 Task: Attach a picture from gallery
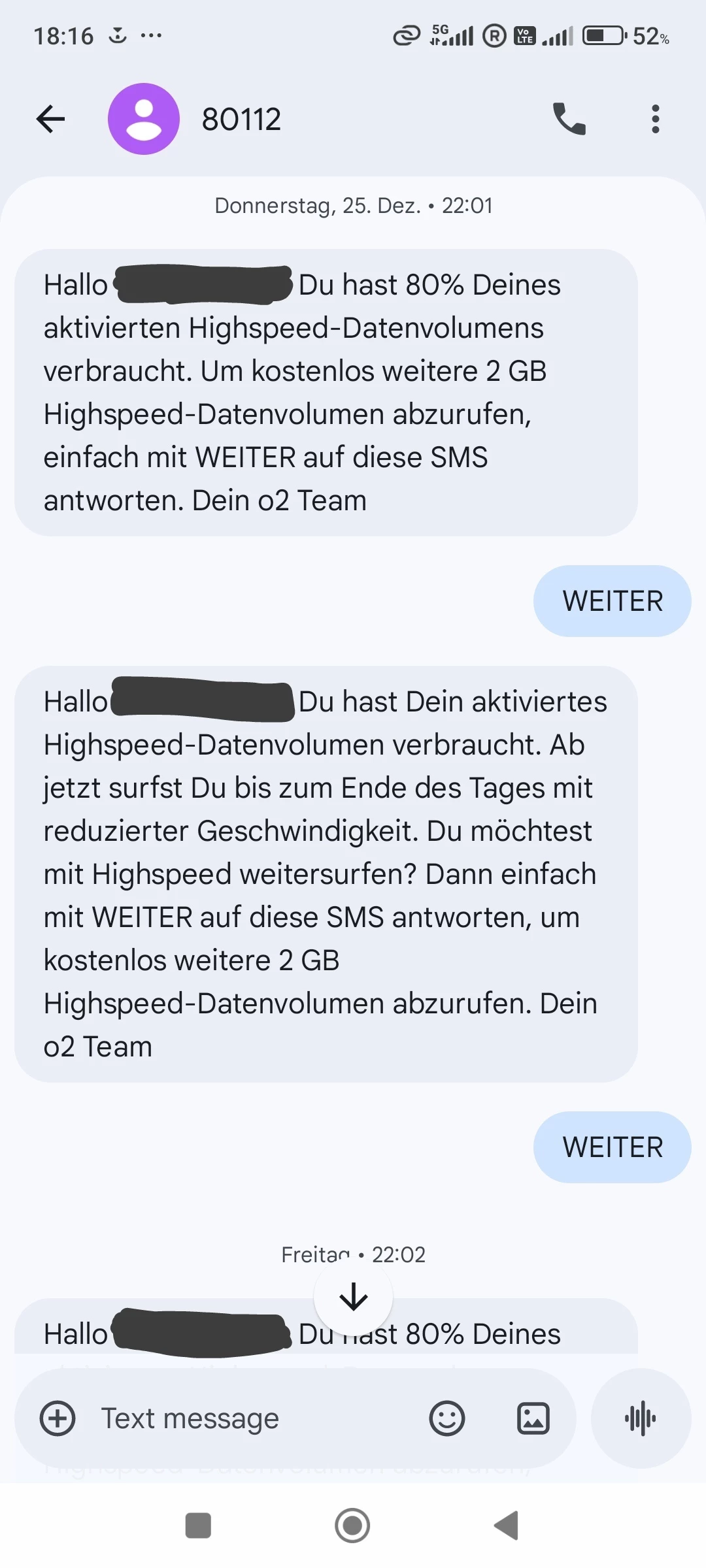pos(533,1418)
